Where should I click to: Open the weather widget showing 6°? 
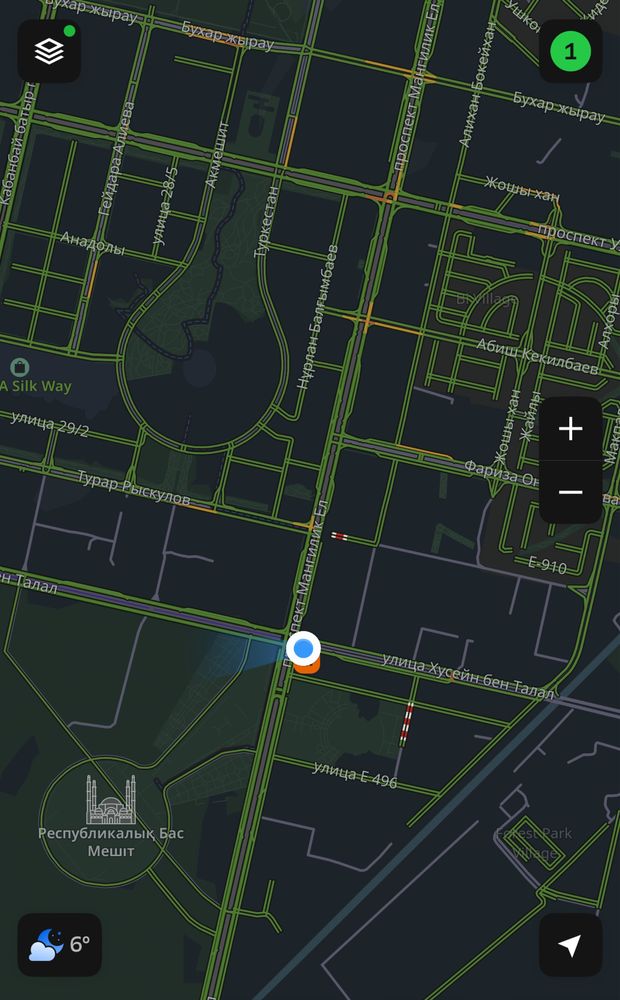(x=60, y=944)
